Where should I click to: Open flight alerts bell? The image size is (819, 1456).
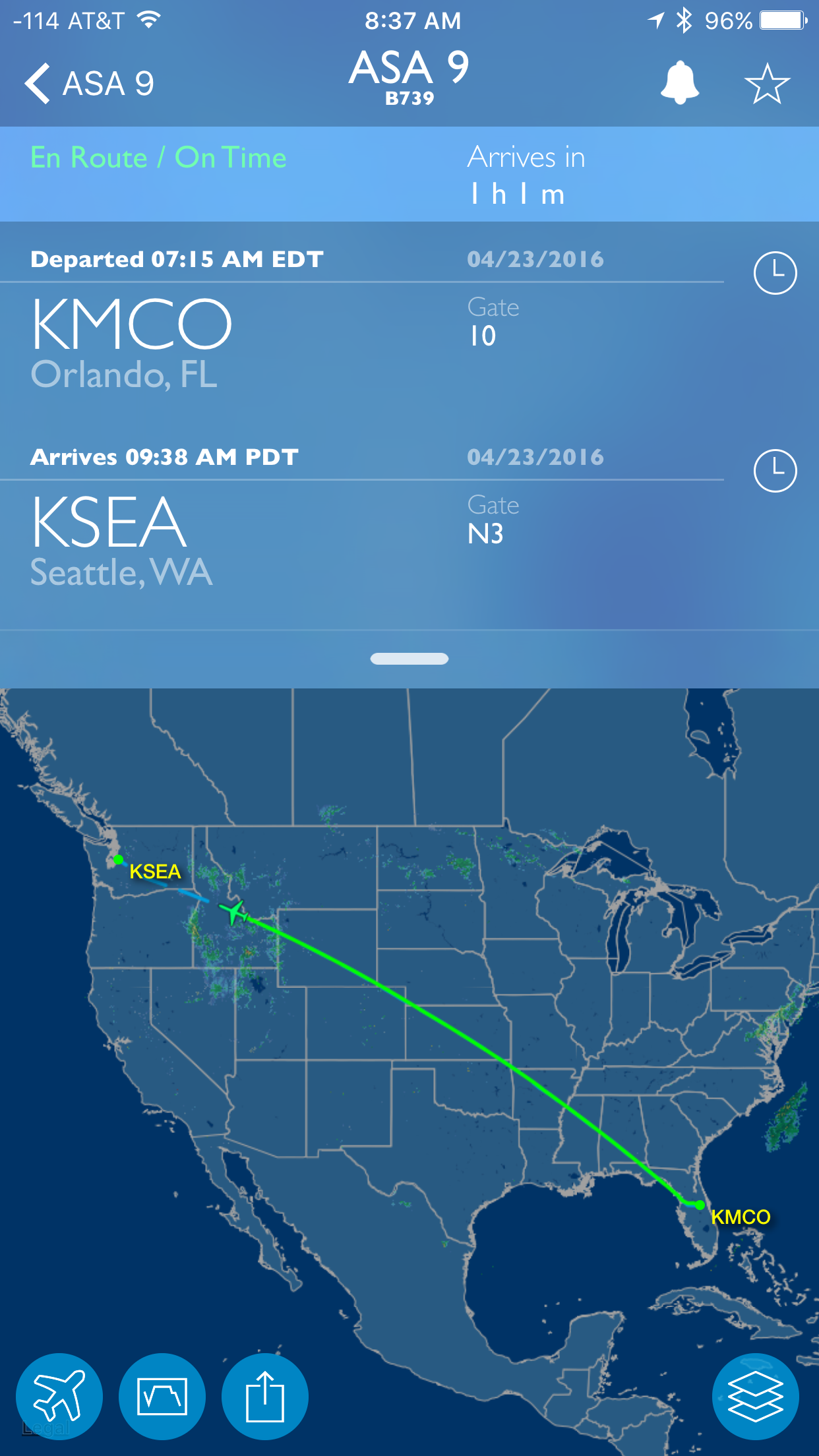[x=680, y=83]
